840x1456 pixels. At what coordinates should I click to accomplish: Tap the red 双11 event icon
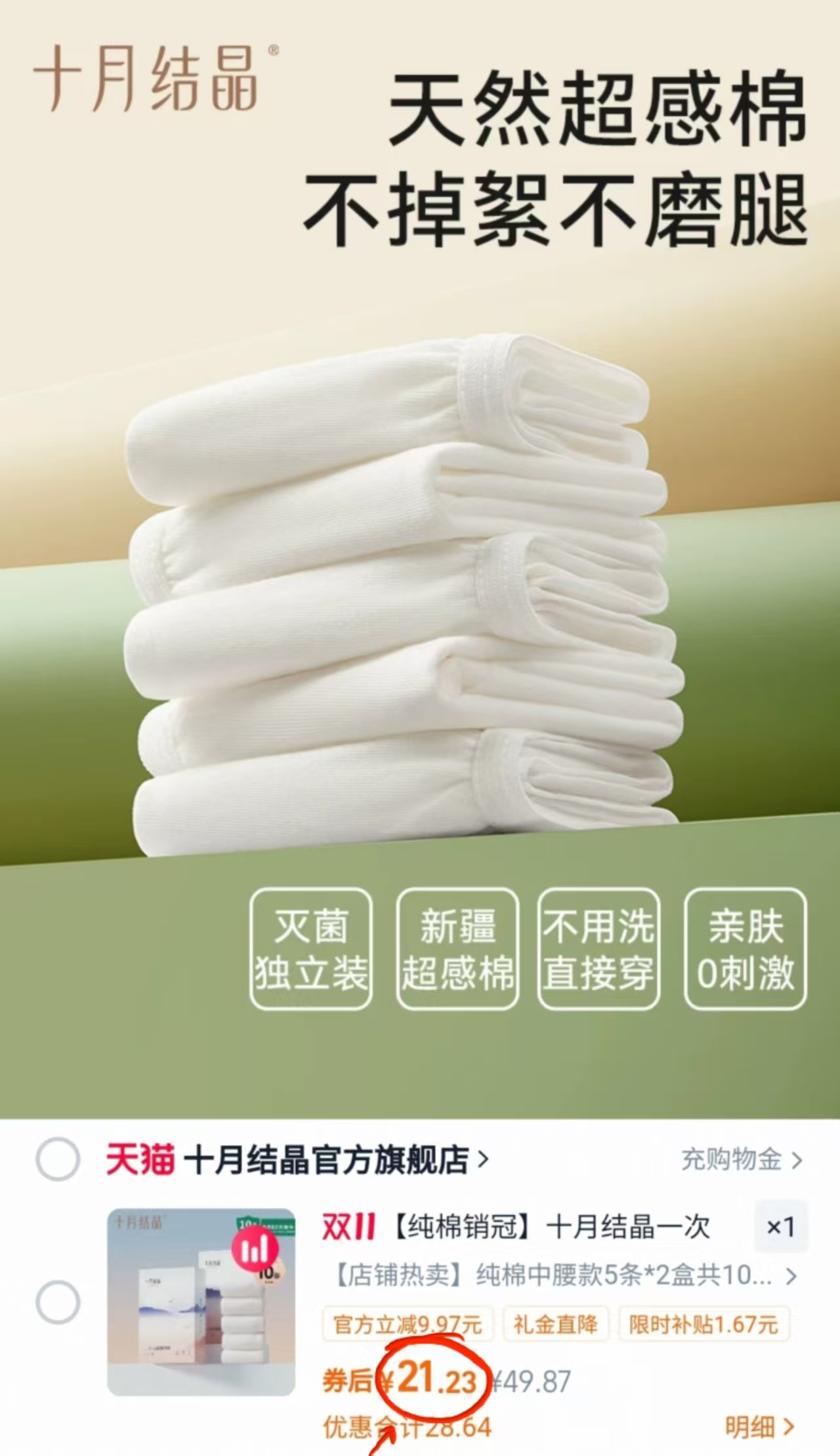[x=348, y=1227]
